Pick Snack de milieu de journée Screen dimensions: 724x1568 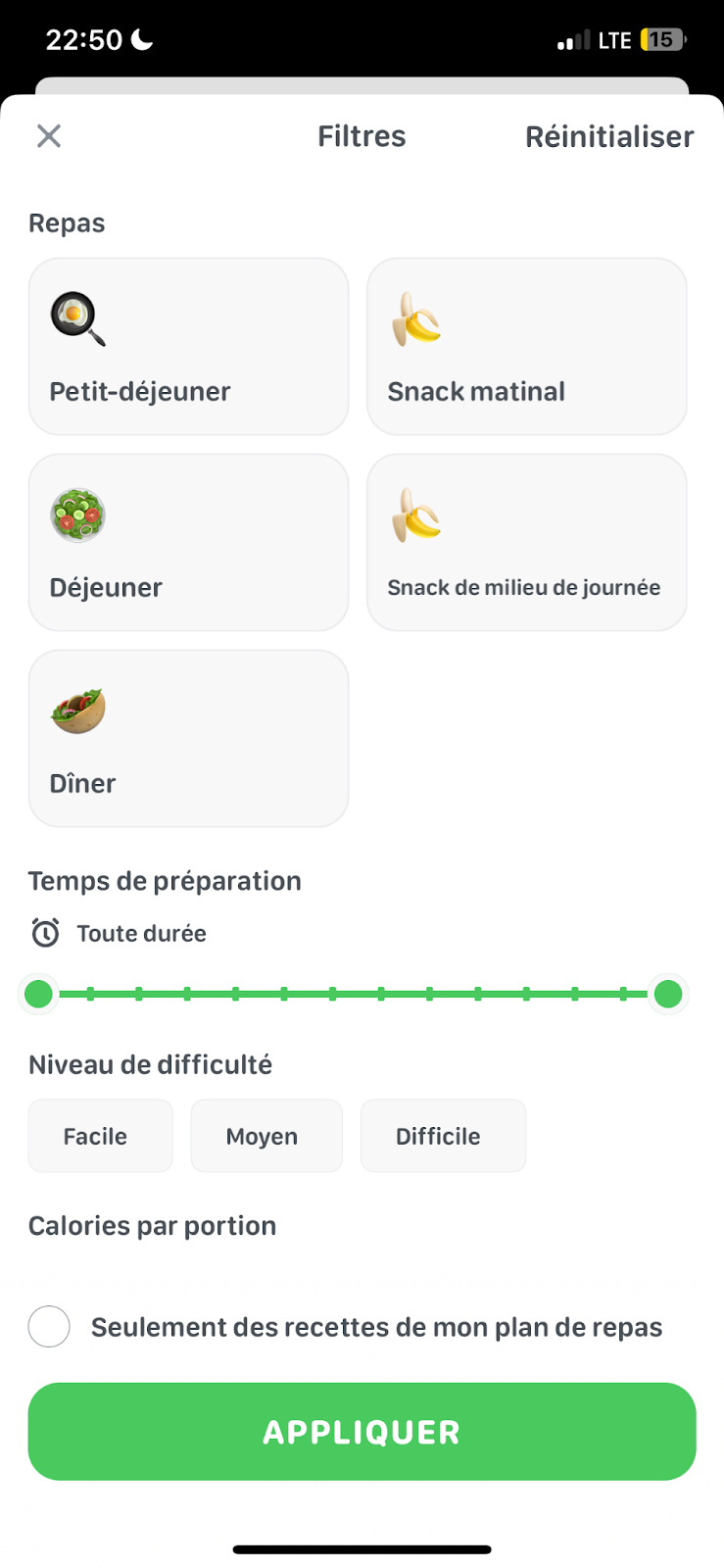pyautogui.click(x=527, y=543)
